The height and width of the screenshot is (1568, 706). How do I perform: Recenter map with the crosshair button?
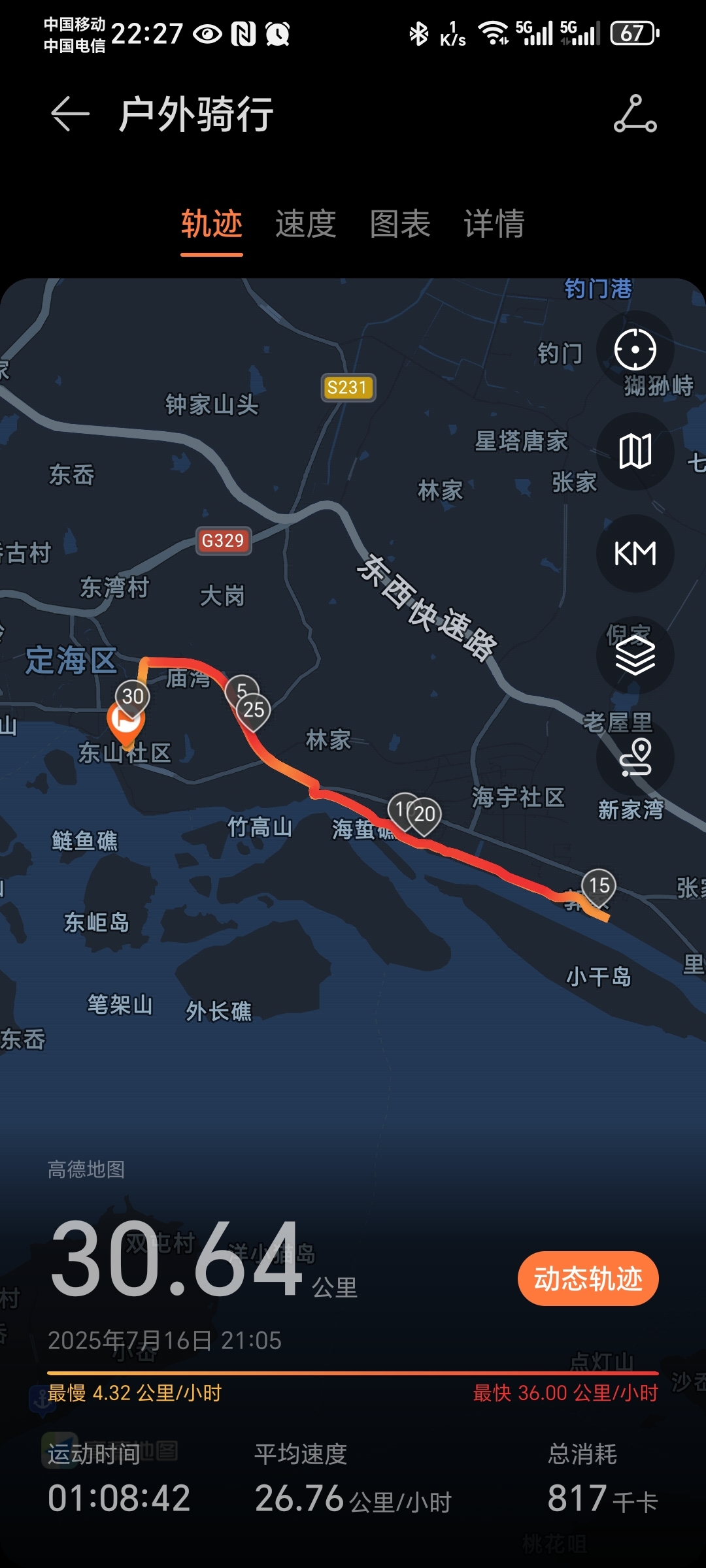[635, 350]
